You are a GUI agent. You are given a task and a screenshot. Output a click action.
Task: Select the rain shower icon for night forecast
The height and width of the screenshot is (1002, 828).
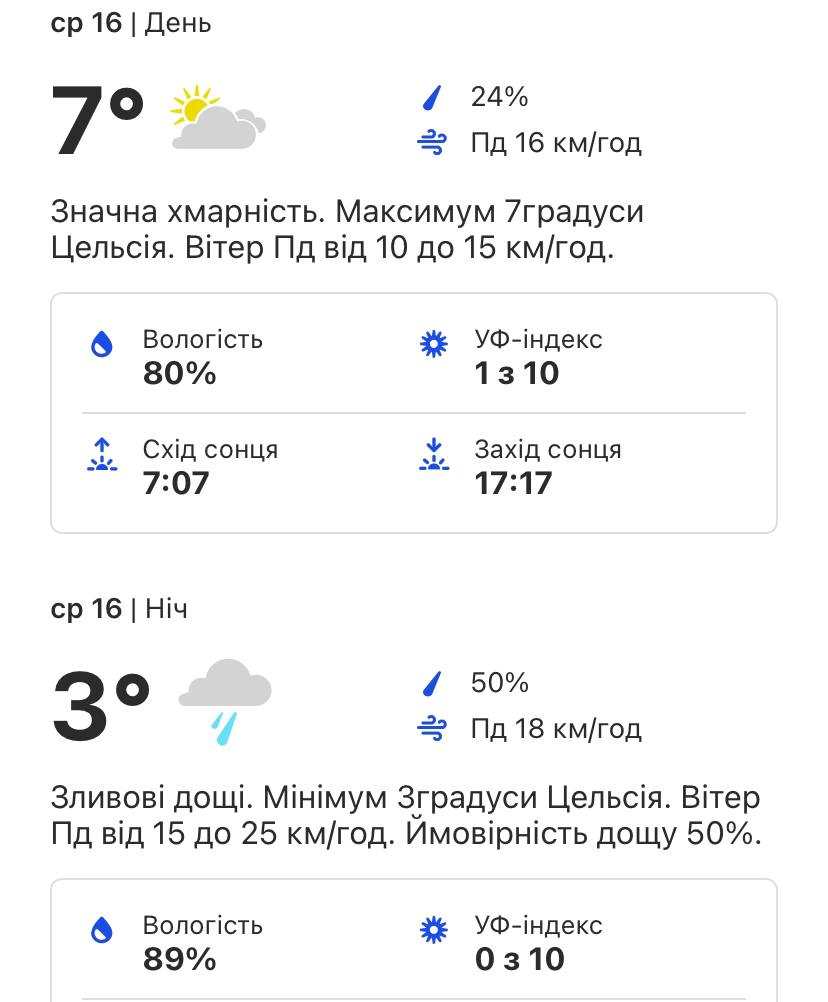[225, 700]
